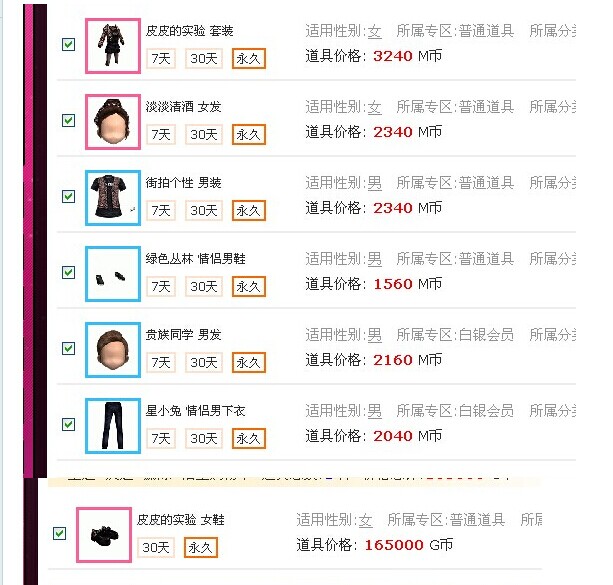Select 30天 for 皮皮的实验 套装
This screenshot has height=585, width=613.
click(x=204, y=58)
